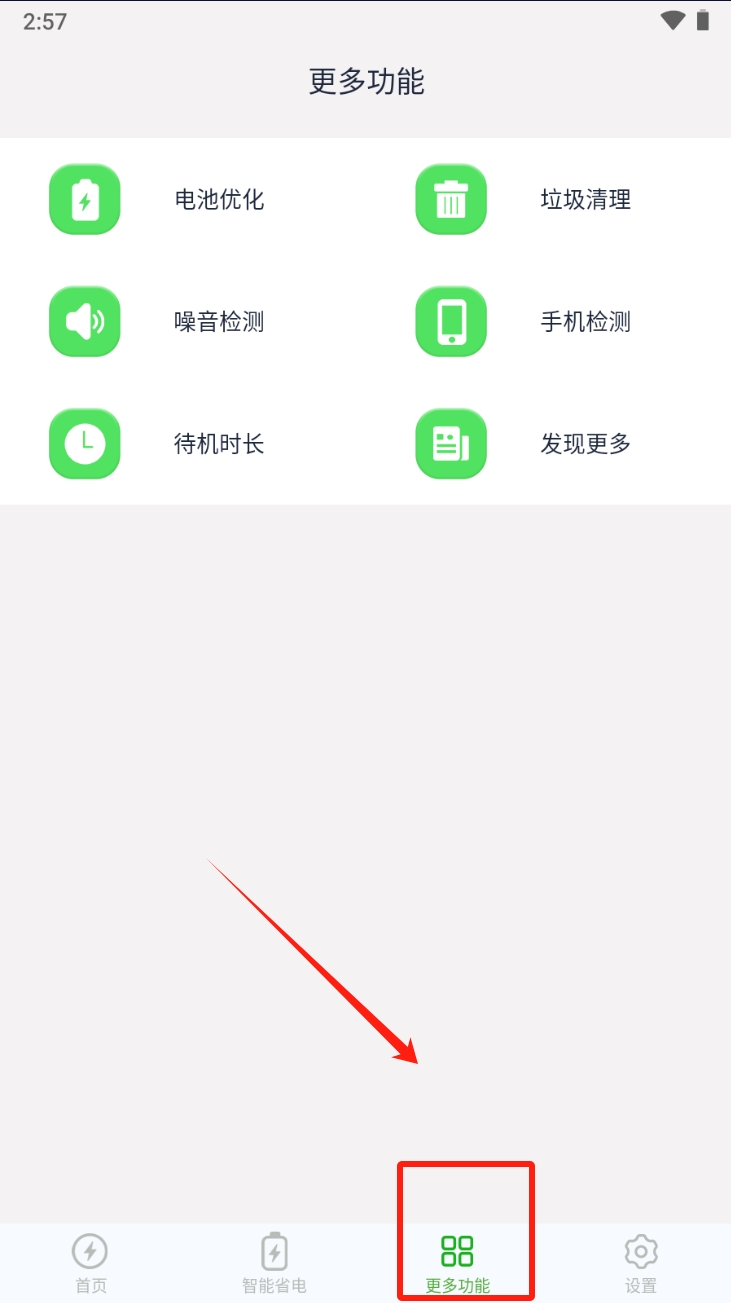Go to the 设置 settings tab

click(640, 1262)
